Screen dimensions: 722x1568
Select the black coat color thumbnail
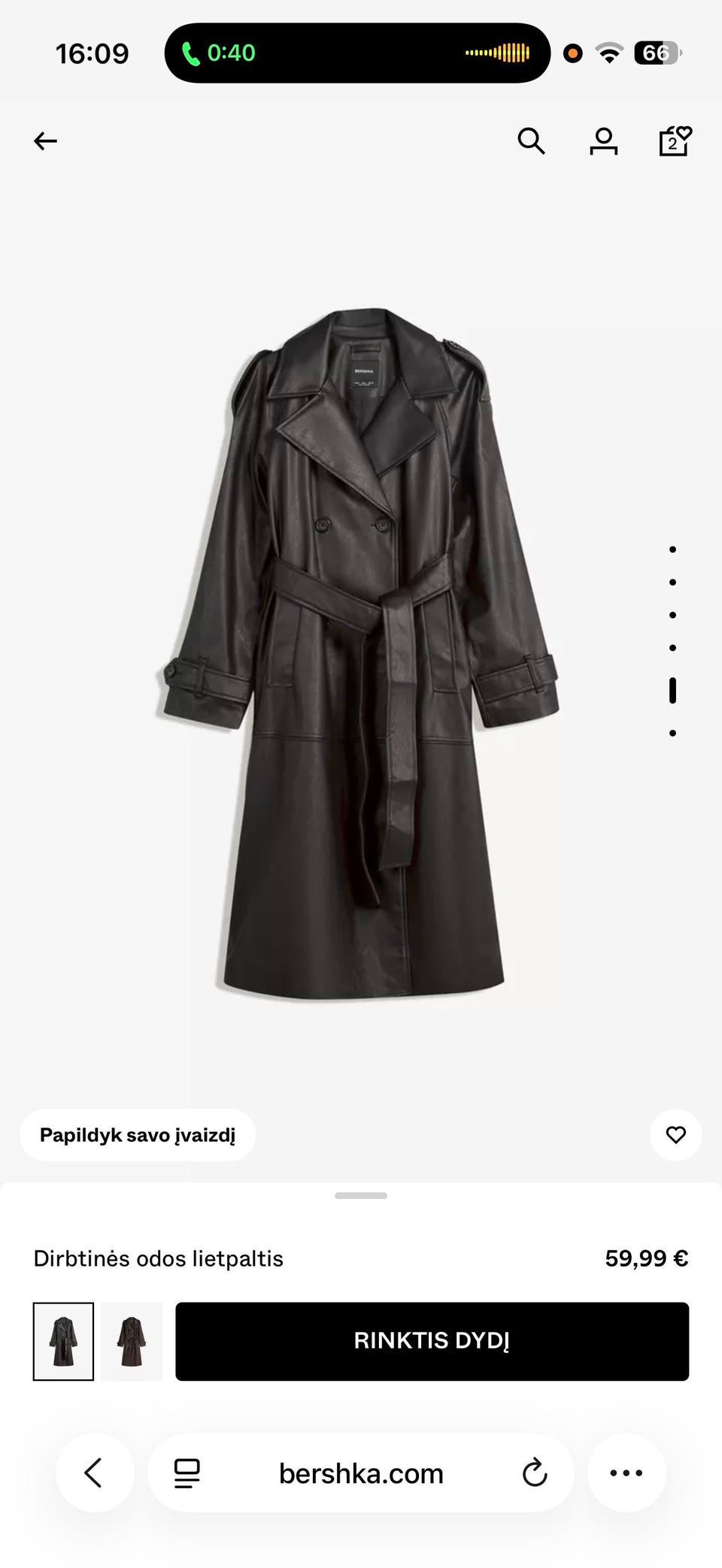(x=64, y=1342)
